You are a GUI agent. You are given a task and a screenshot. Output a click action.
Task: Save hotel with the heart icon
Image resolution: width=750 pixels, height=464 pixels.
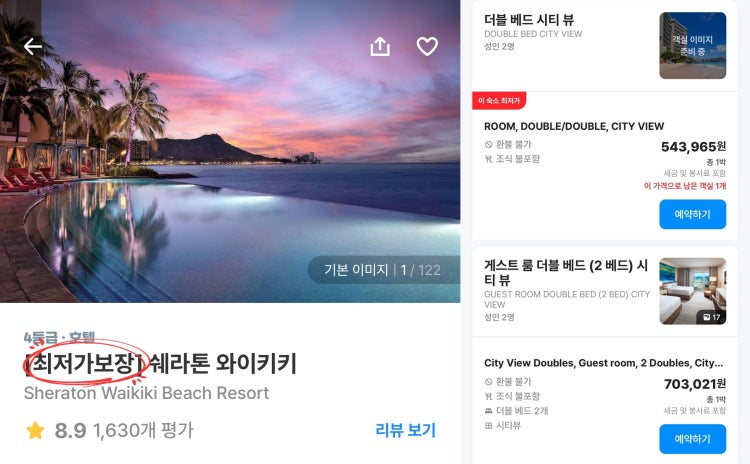[427, 46]
